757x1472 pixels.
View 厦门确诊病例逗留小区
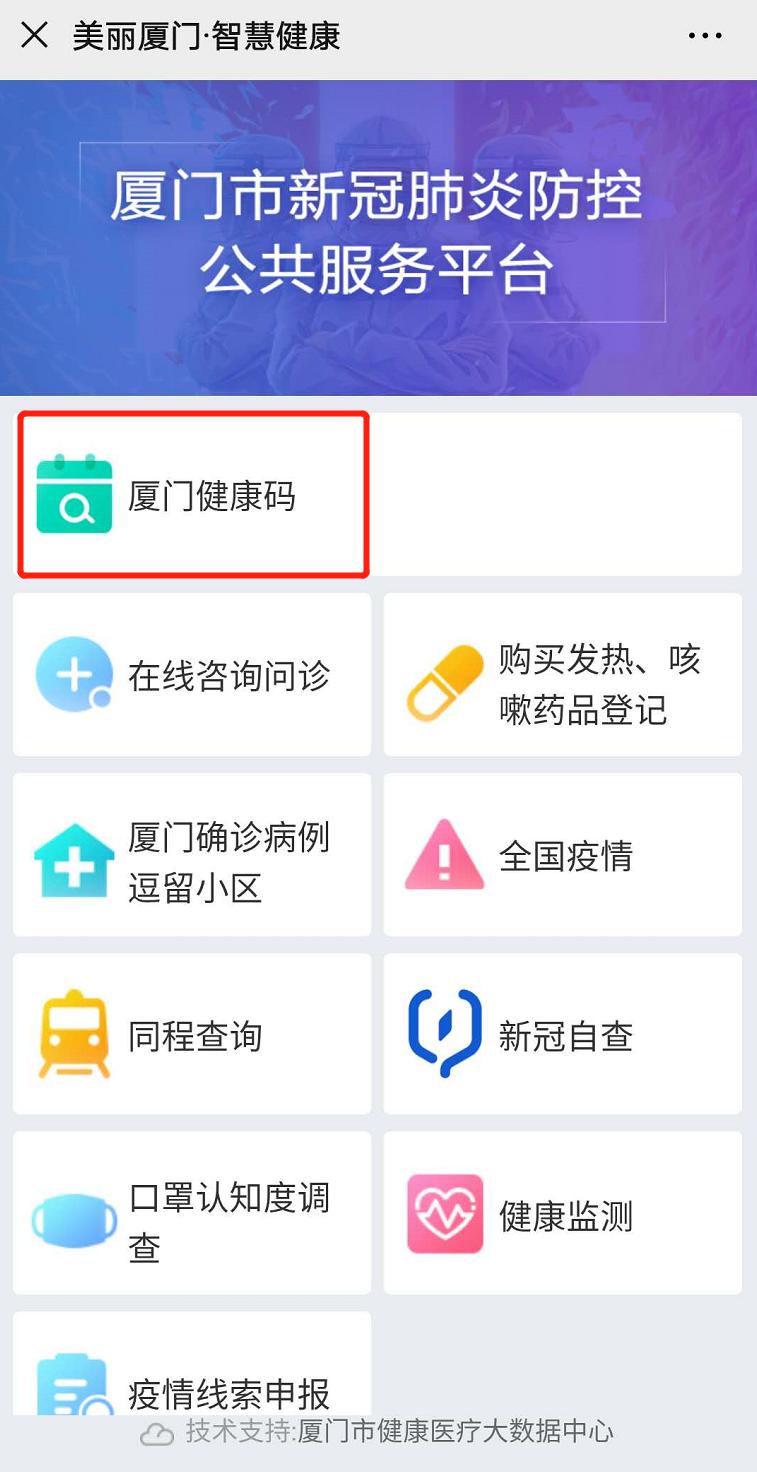point(192,855)
